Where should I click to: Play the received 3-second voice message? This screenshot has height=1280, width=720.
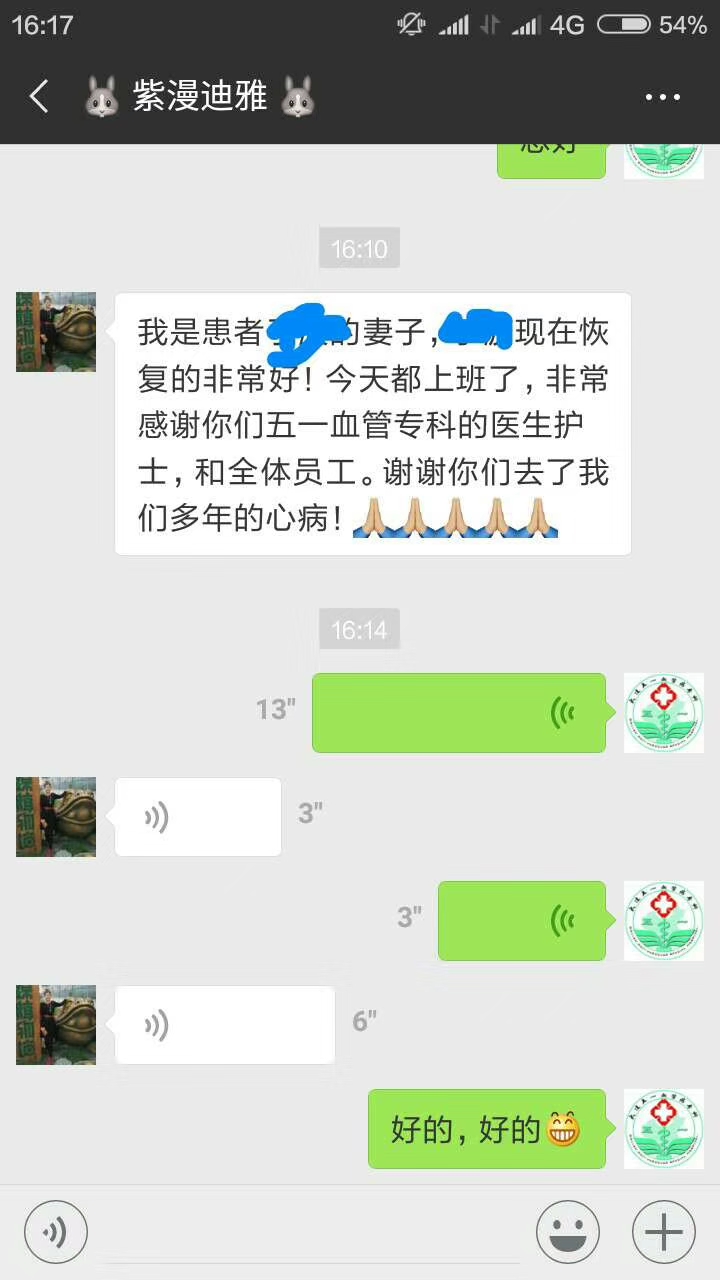[198, 817]
